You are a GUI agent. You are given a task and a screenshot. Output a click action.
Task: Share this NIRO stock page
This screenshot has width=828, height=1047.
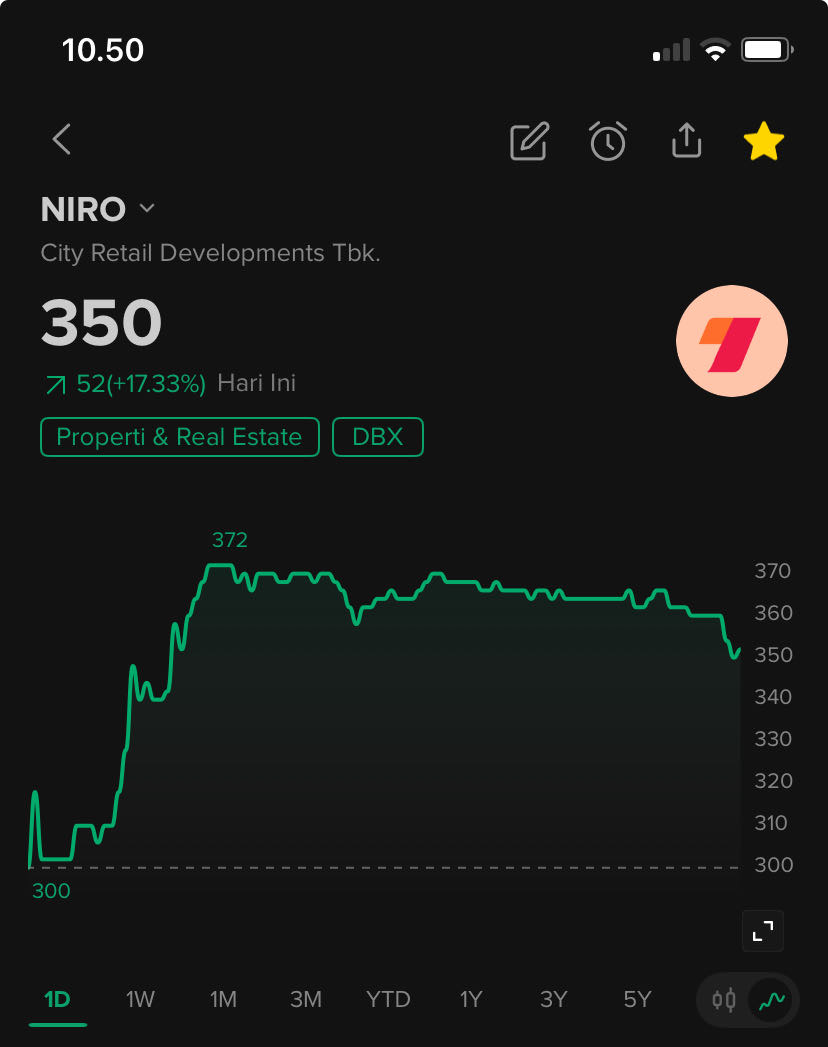(686, 141)
